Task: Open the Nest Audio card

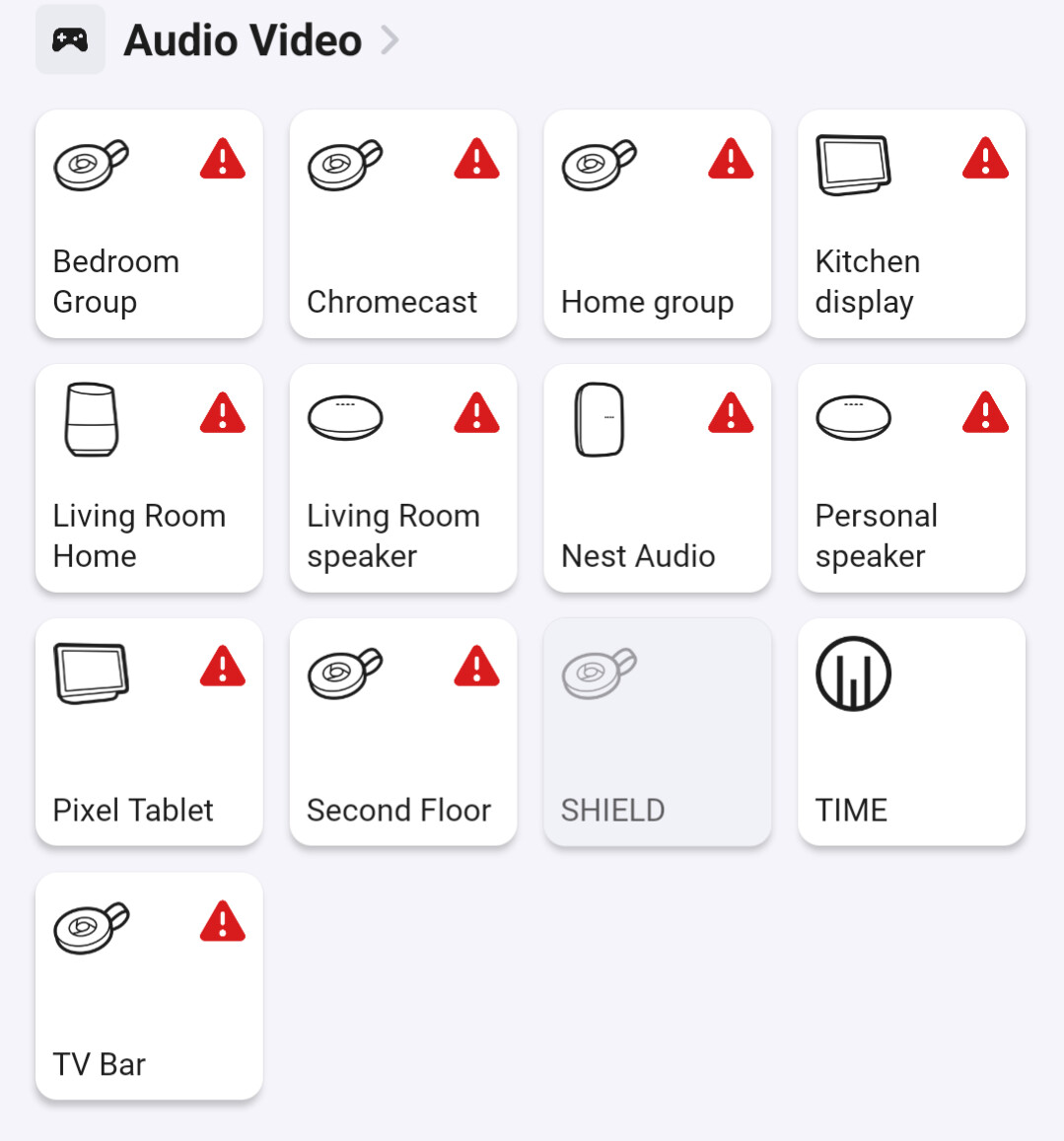Action: [x=657, y=478]
